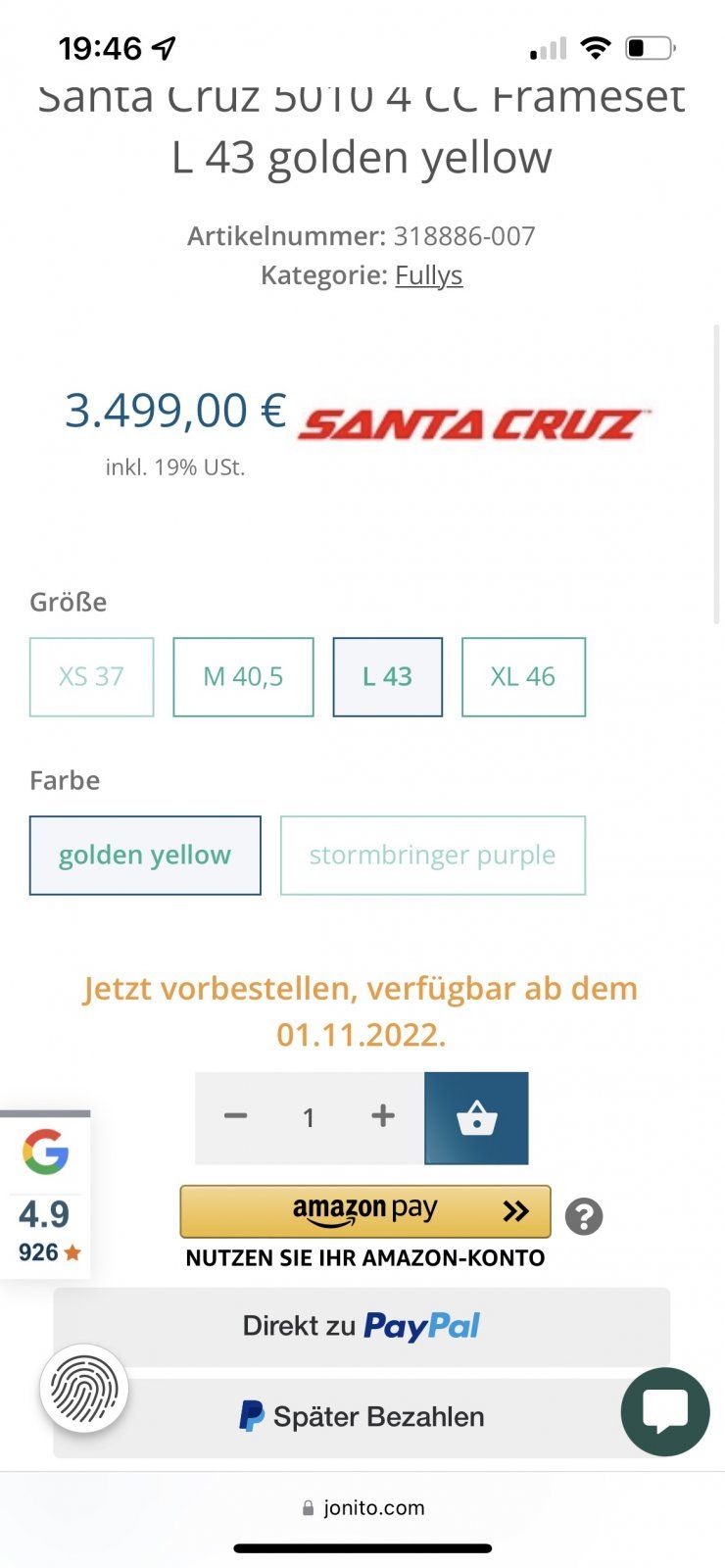Viewport: 725px width, 1568px height.
Task: Check out with Amazon Pay
Action: point(364,1211)
